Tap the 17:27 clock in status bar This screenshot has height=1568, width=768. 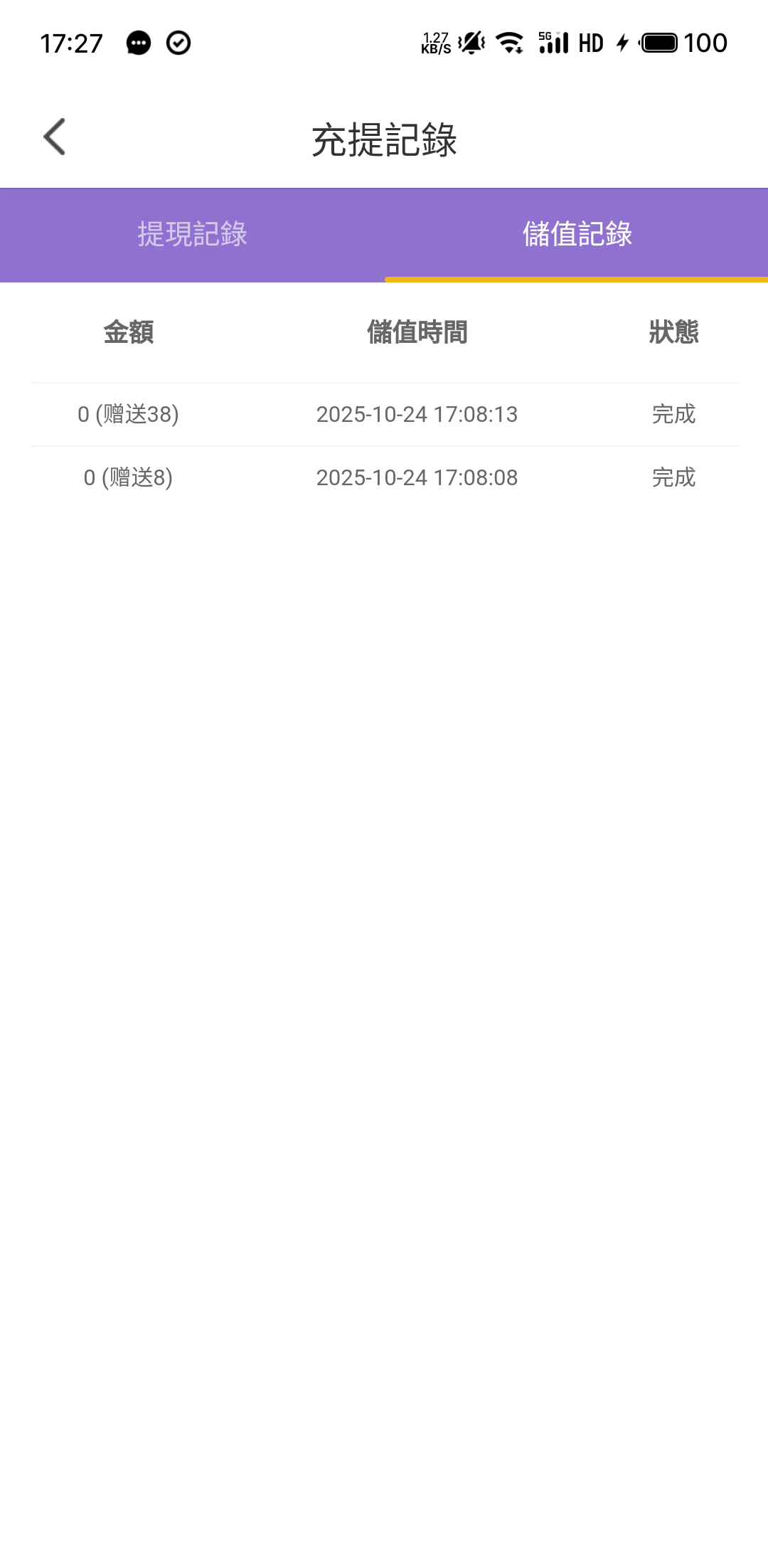point(73,43)
